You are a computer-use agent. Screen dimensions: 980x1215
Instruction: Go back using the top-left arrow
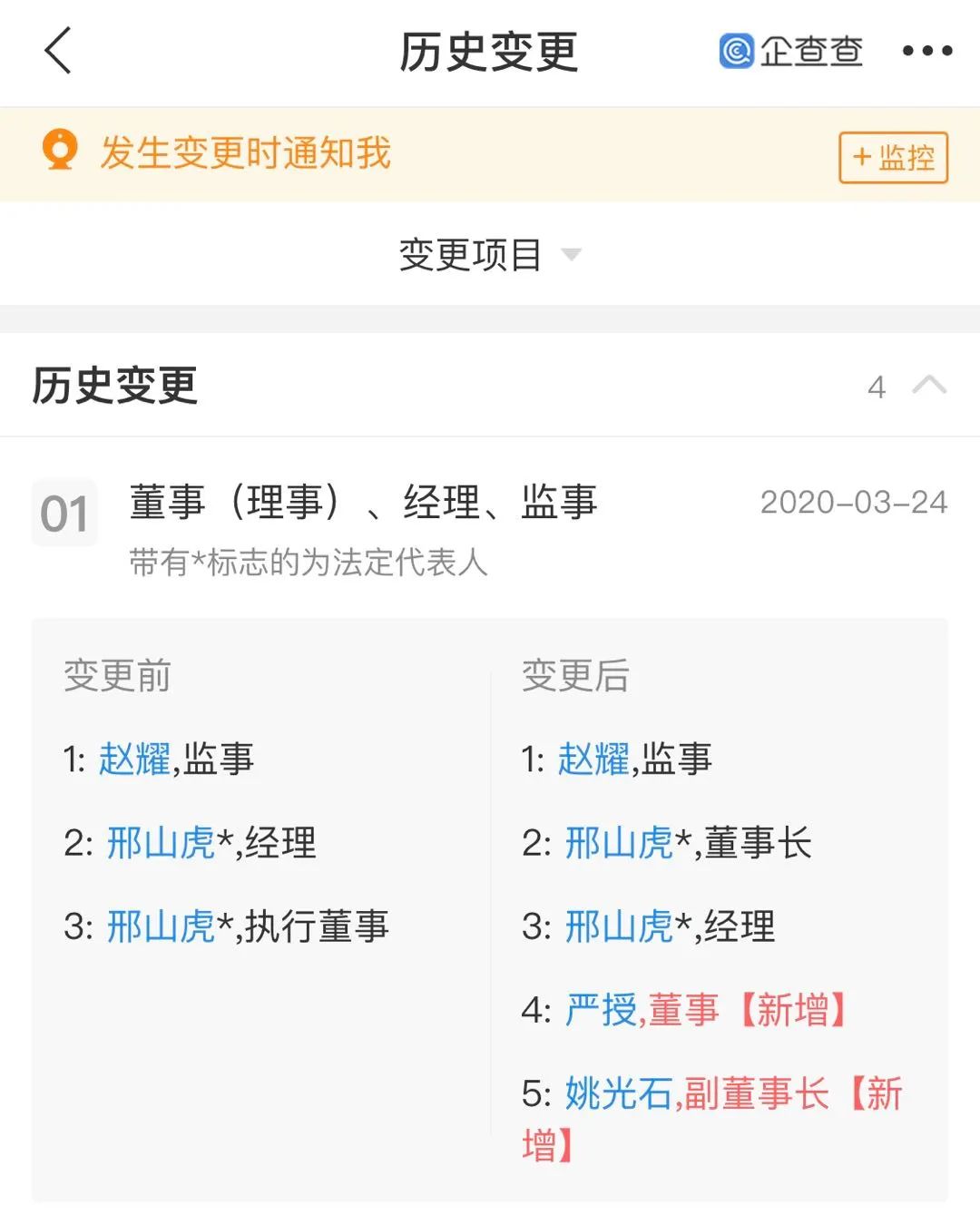59,51
